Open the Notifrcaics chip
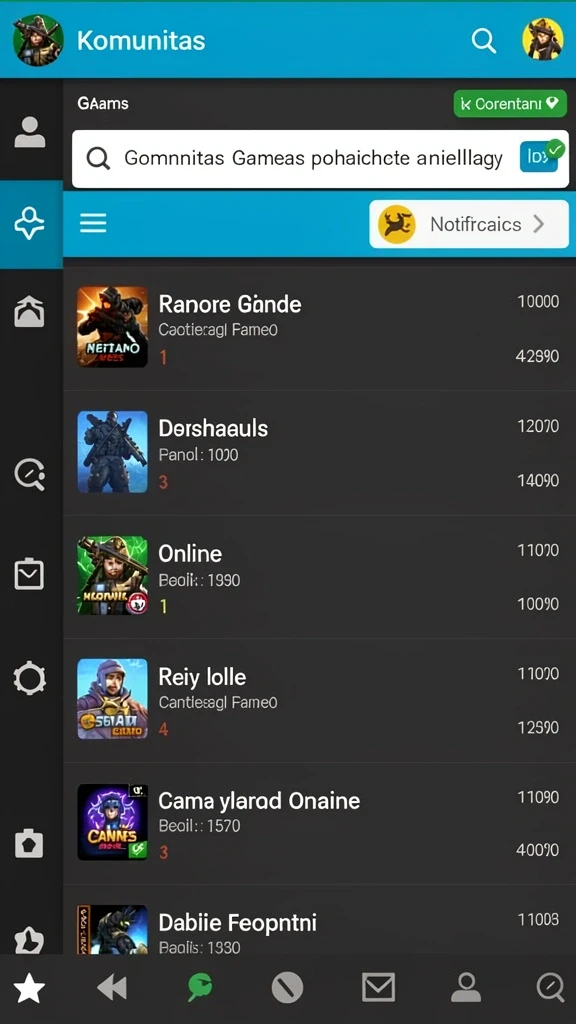 [x=469, y=224]
